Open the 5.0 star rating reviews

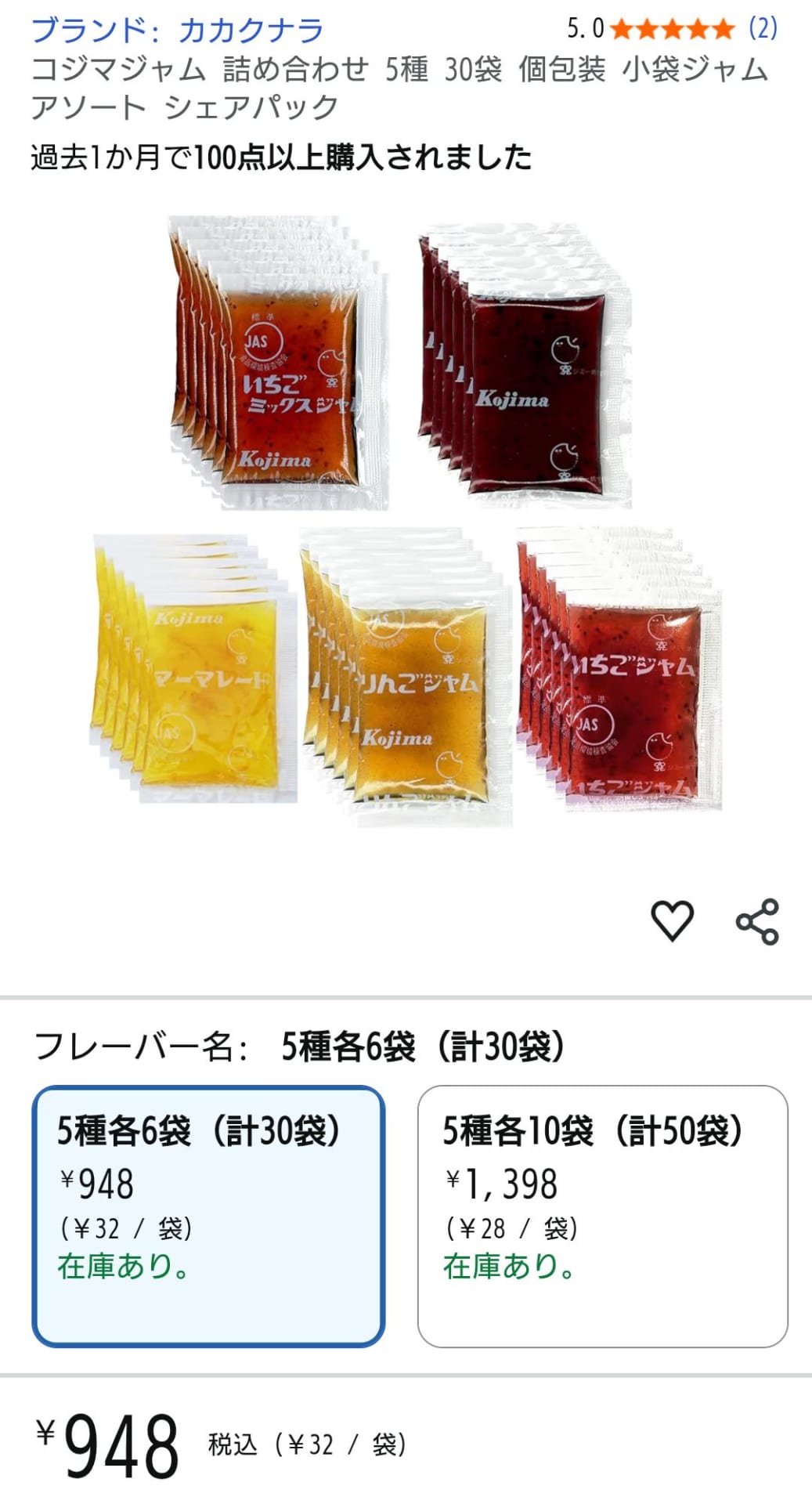pos(671,29)
